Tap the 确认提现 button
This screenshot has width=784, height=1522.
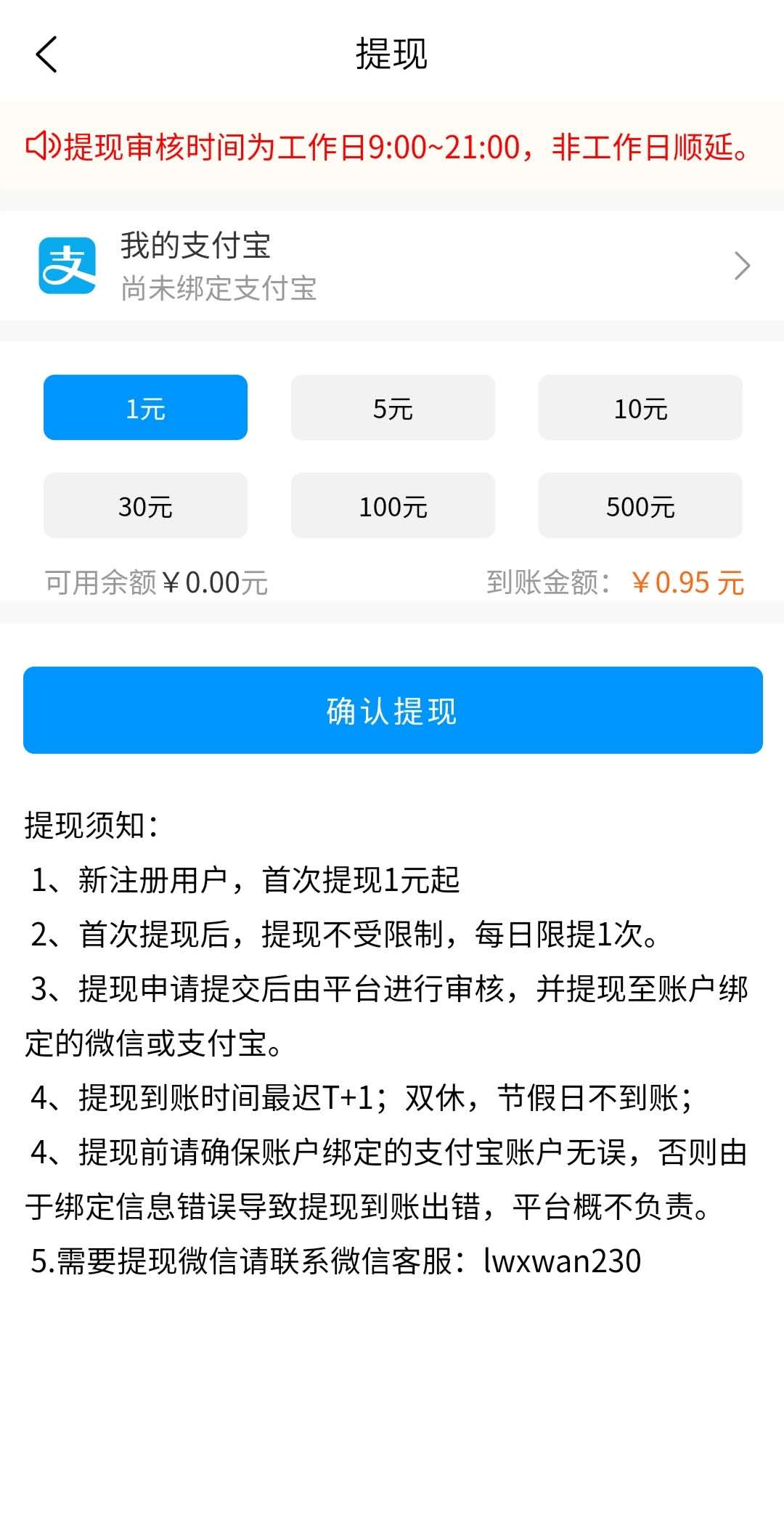pyautogui.click(x=393, y=710)
